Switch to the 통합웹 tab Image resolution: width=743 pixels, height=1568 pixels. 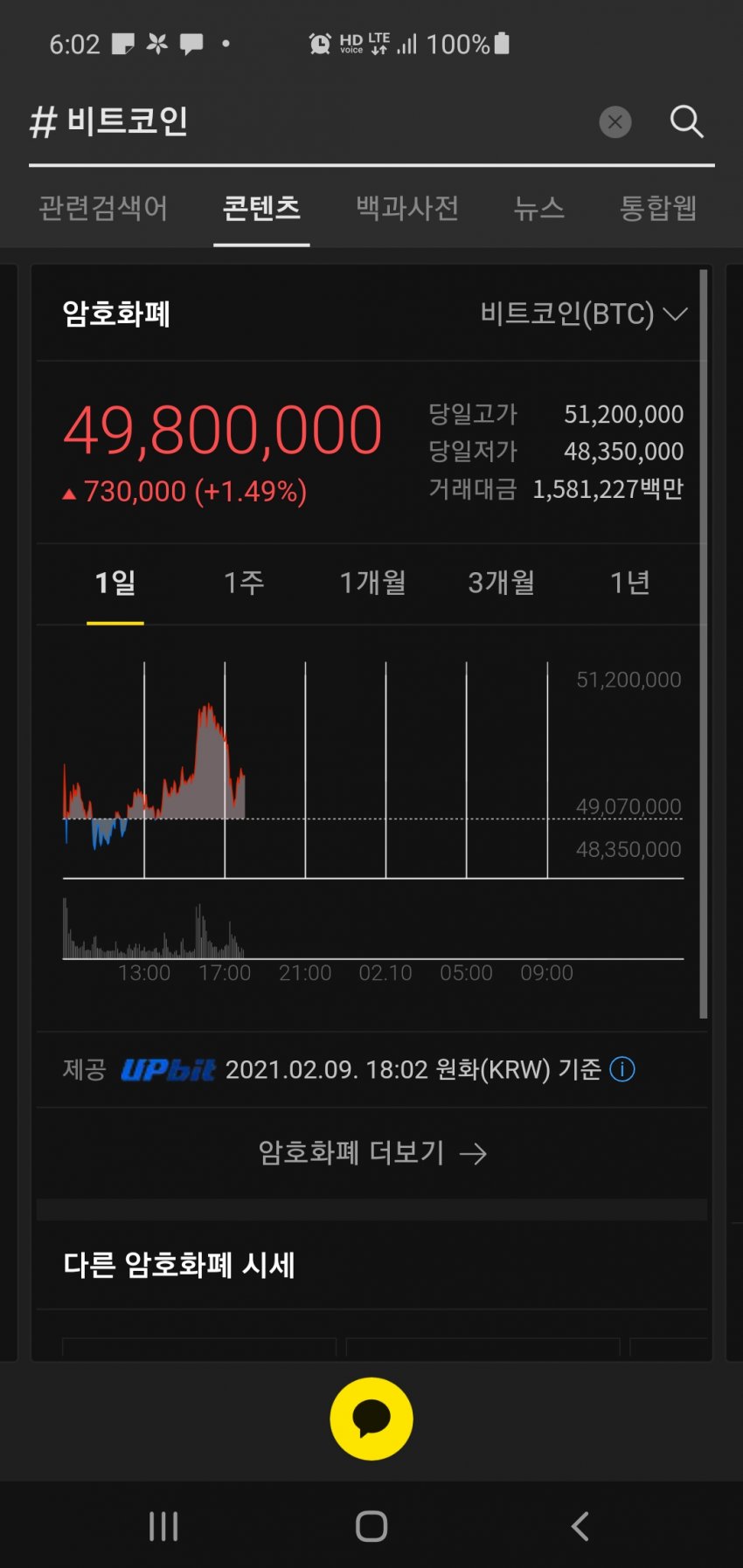click(x=658, y=209)
